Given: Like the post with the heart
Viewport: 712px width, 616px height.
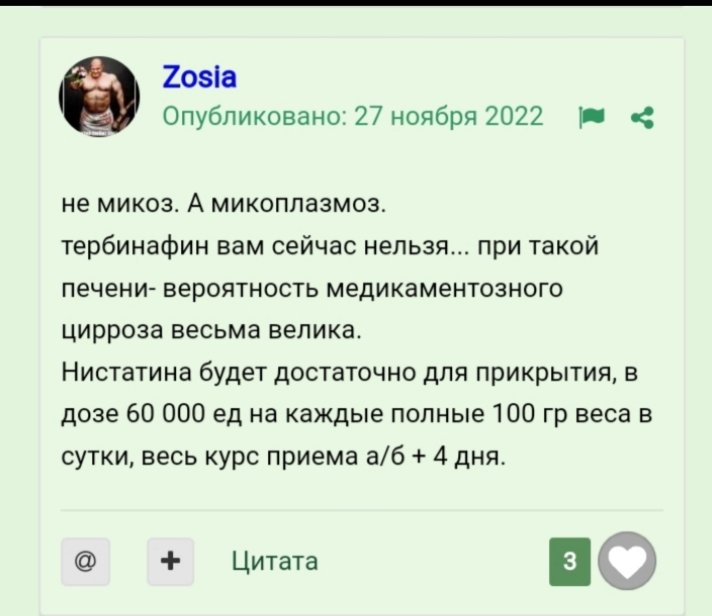Looking at the screenshot, I should click(x=626, y=564).
